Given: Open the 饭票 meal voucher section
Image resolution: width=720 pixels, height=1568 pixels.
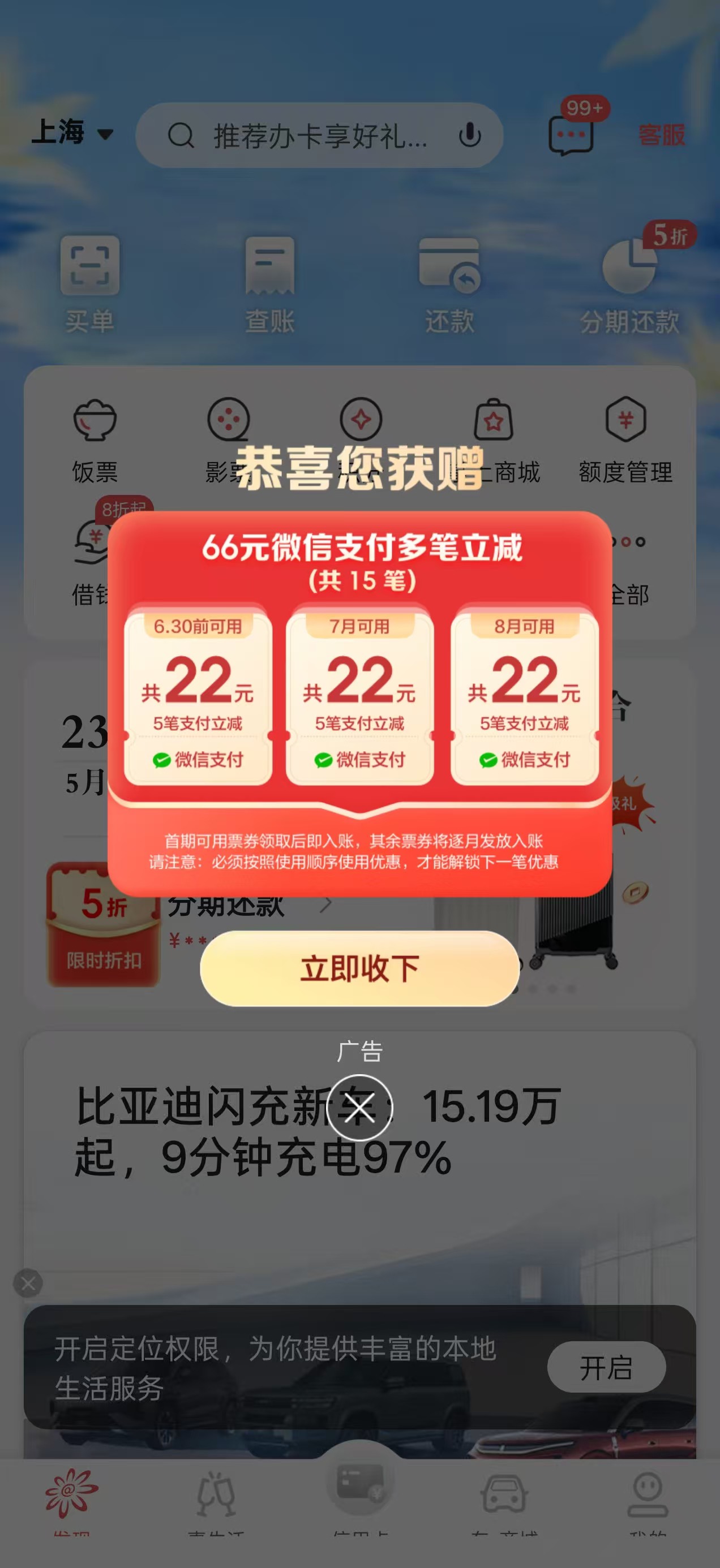Looking at the screenshot, I should tap(95, 440).
